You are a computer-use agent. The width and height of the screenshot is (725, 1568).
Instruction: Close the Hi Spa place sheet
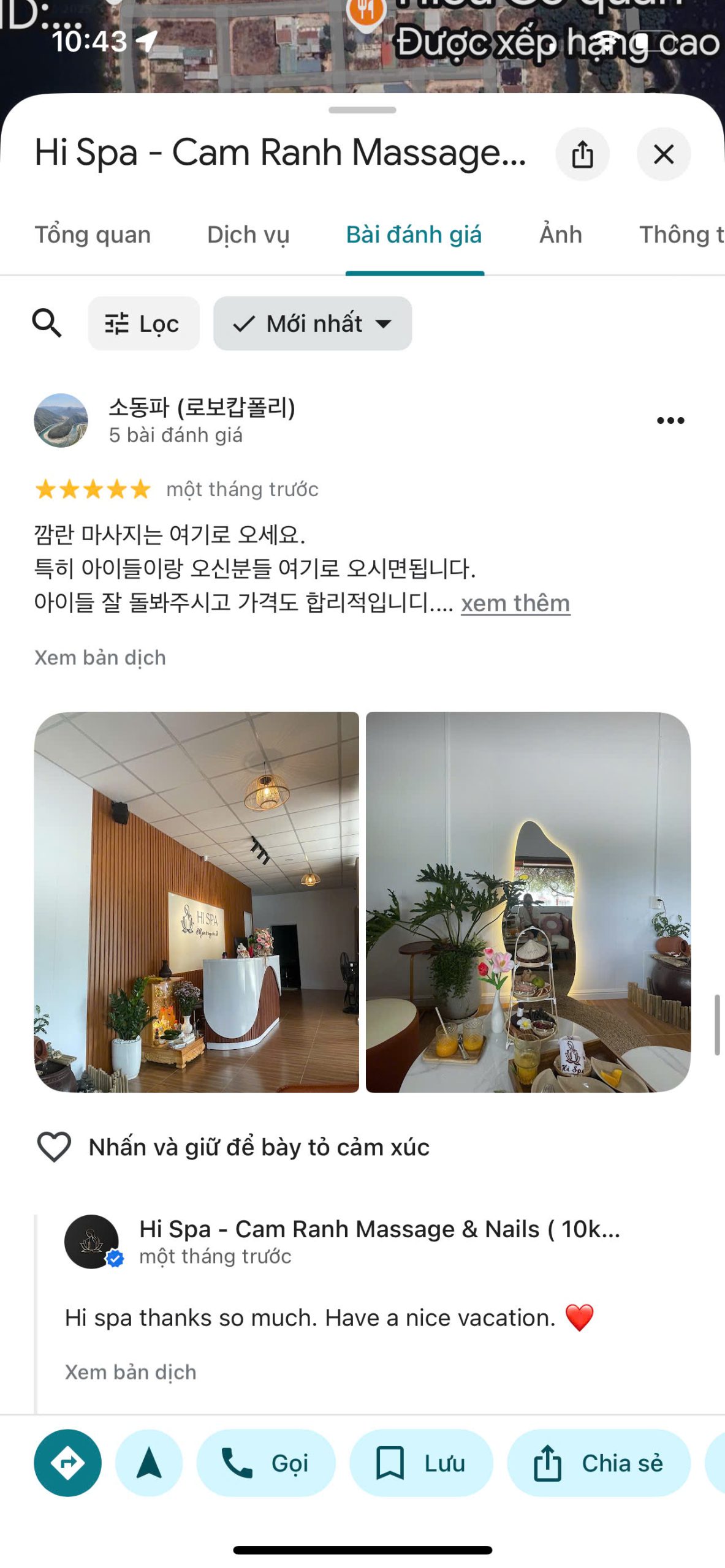664,154
